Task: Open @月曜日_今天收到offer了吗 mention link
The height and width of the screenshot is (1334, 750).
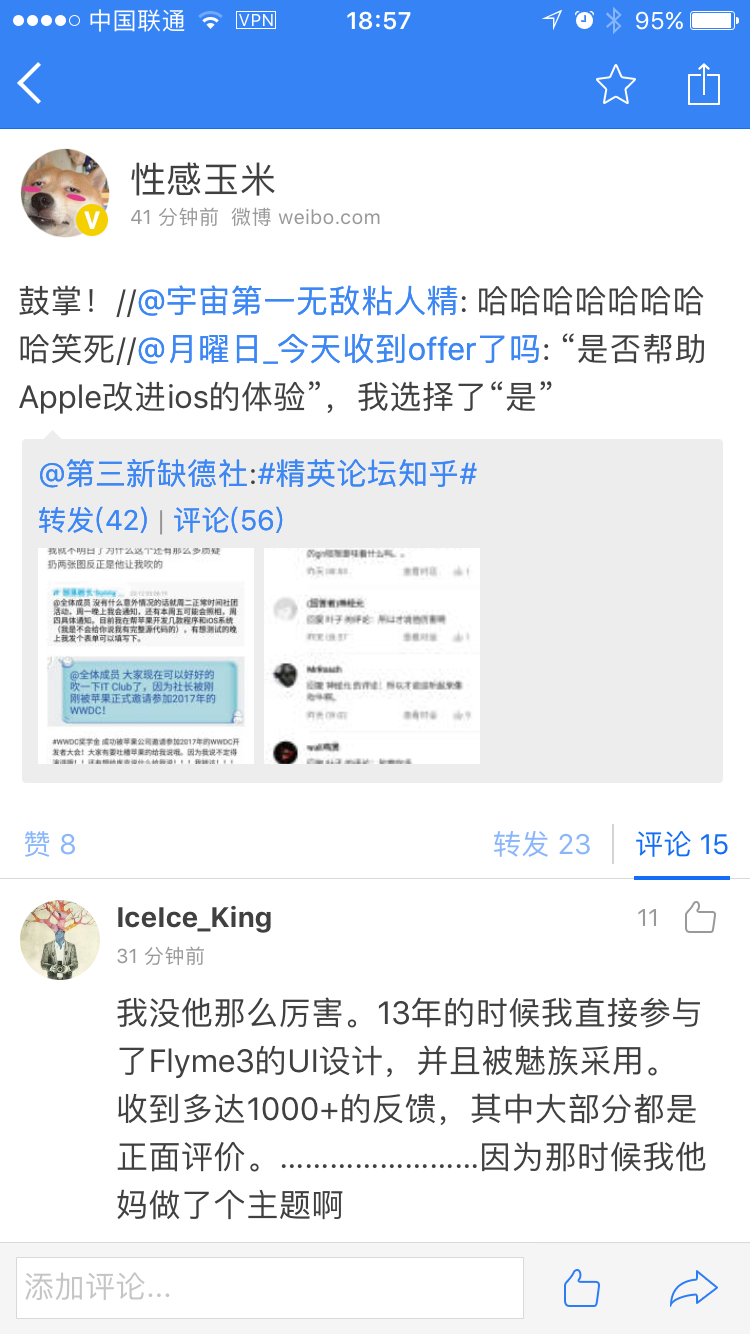Action: (337, 349)
